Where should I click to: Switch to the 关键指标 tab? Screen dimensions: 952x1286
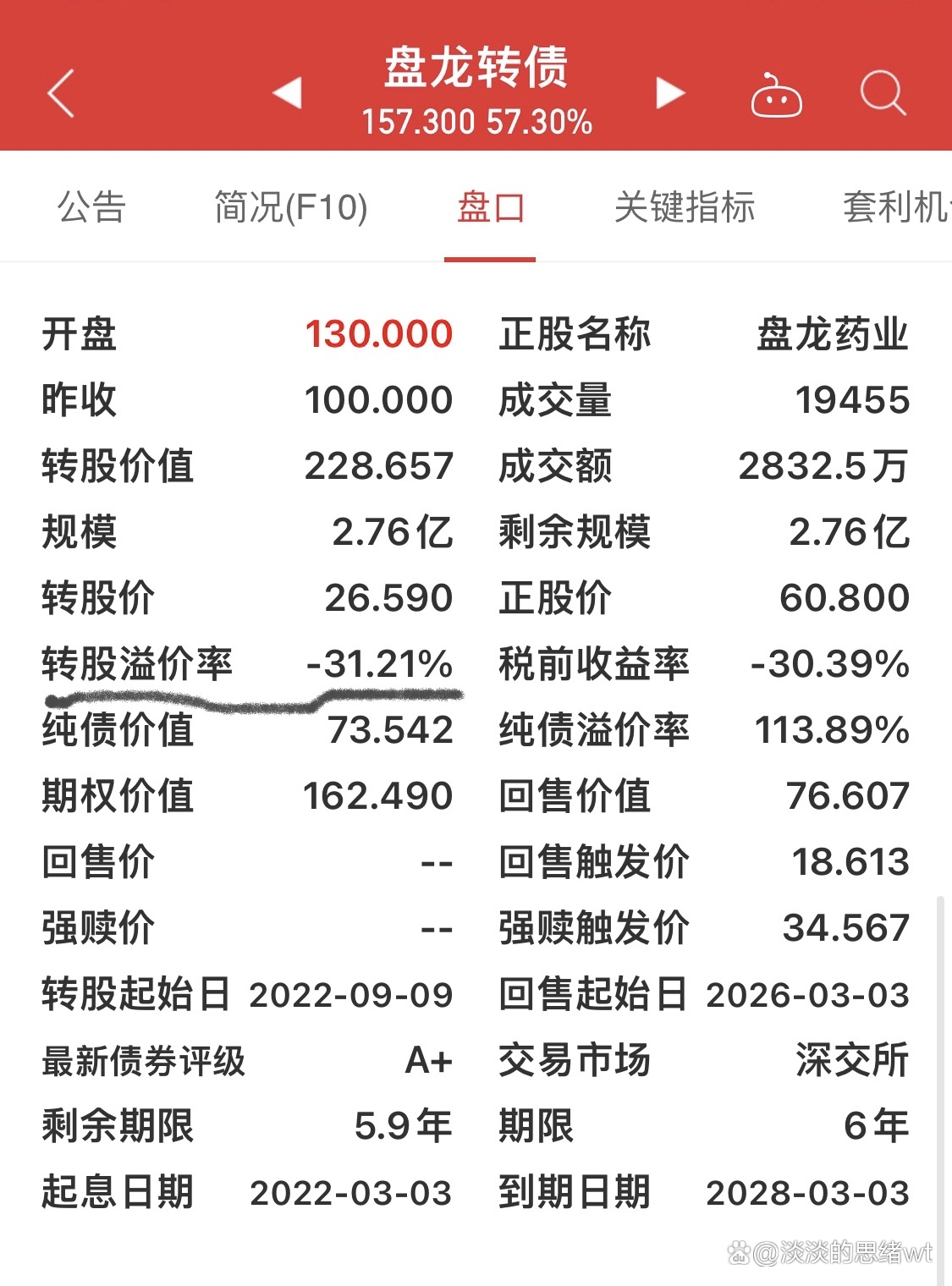pyautogui.click(x=684, y=207)
